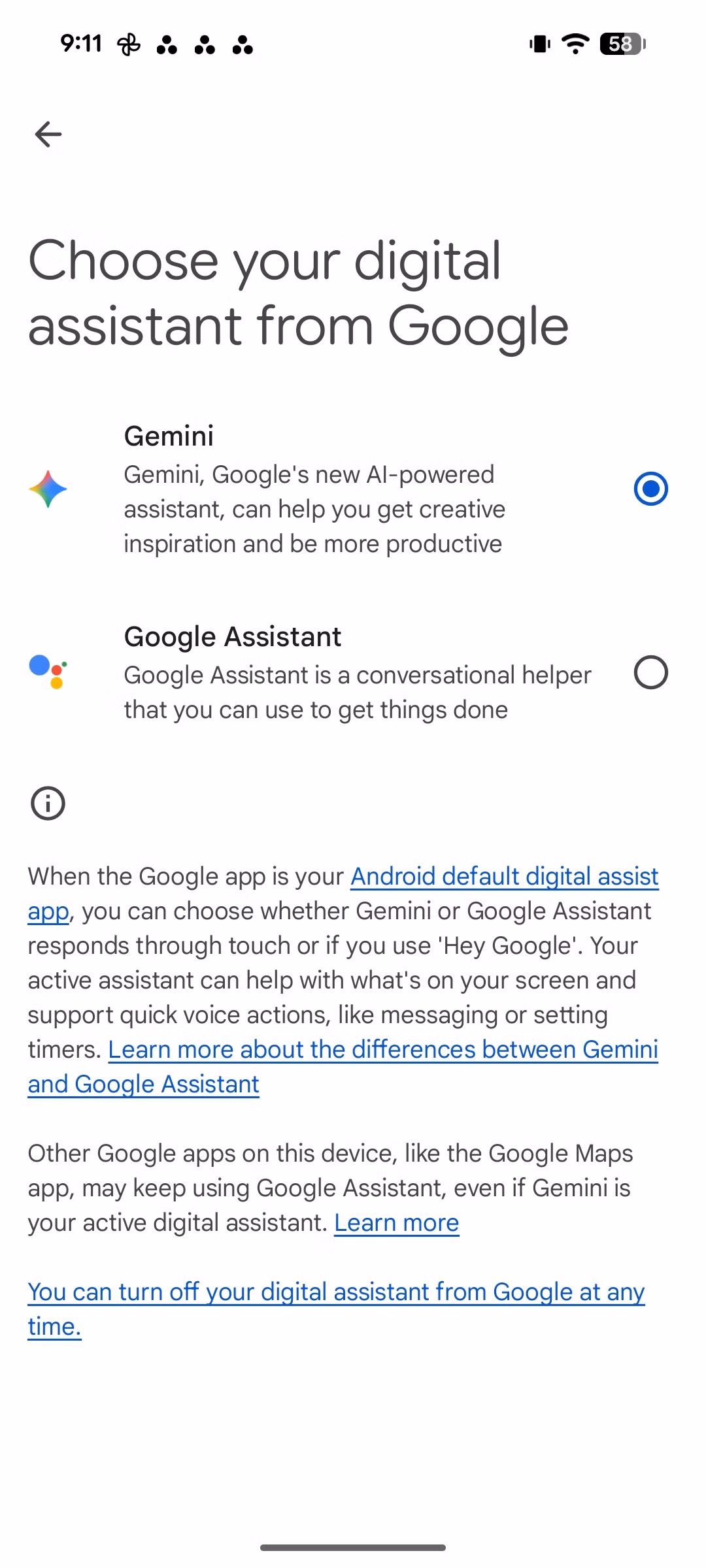Open Learn more link about other Google apps
Viewport: 706px width, 1568px height.
coord(396,1223)
